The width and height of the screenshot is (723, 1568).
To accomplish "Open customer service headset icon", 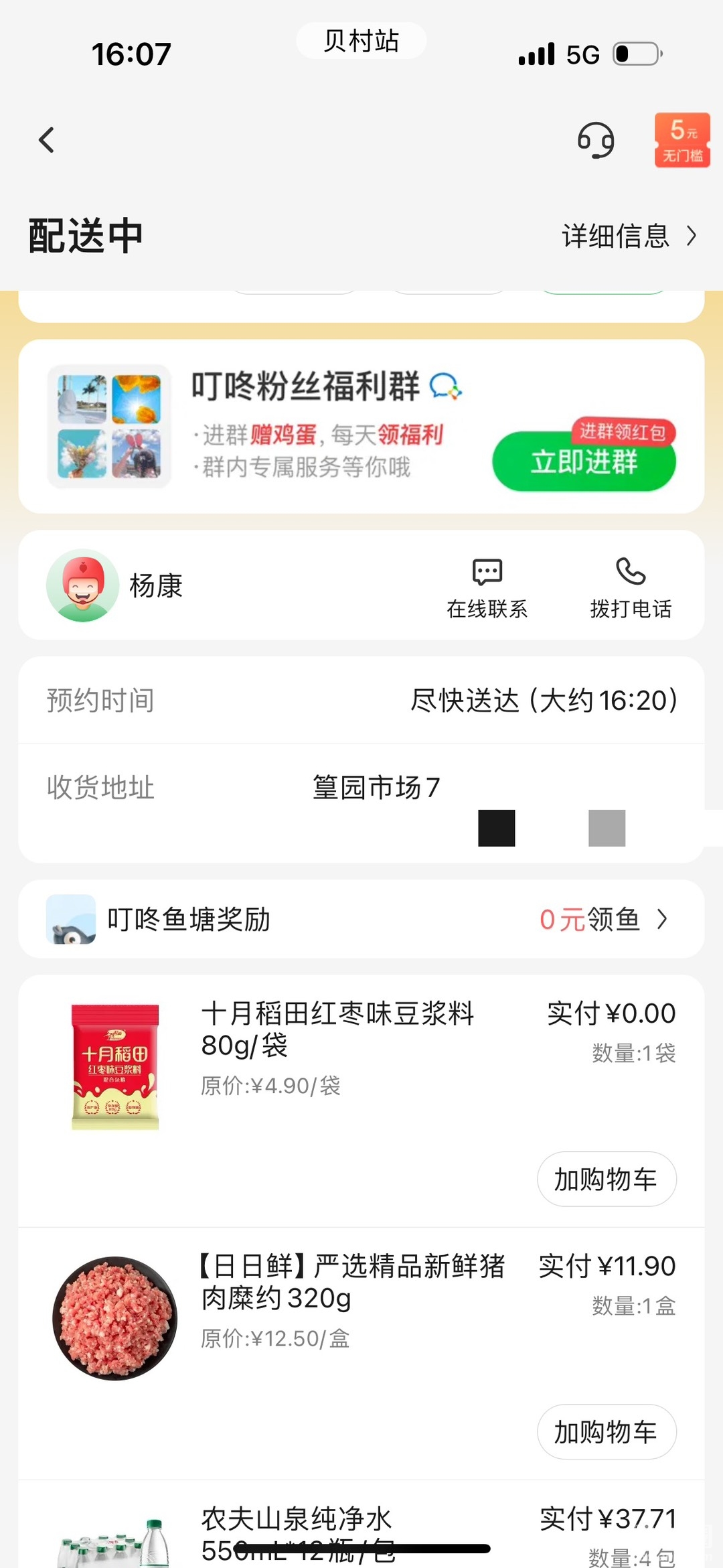I will tap(595, 140).
